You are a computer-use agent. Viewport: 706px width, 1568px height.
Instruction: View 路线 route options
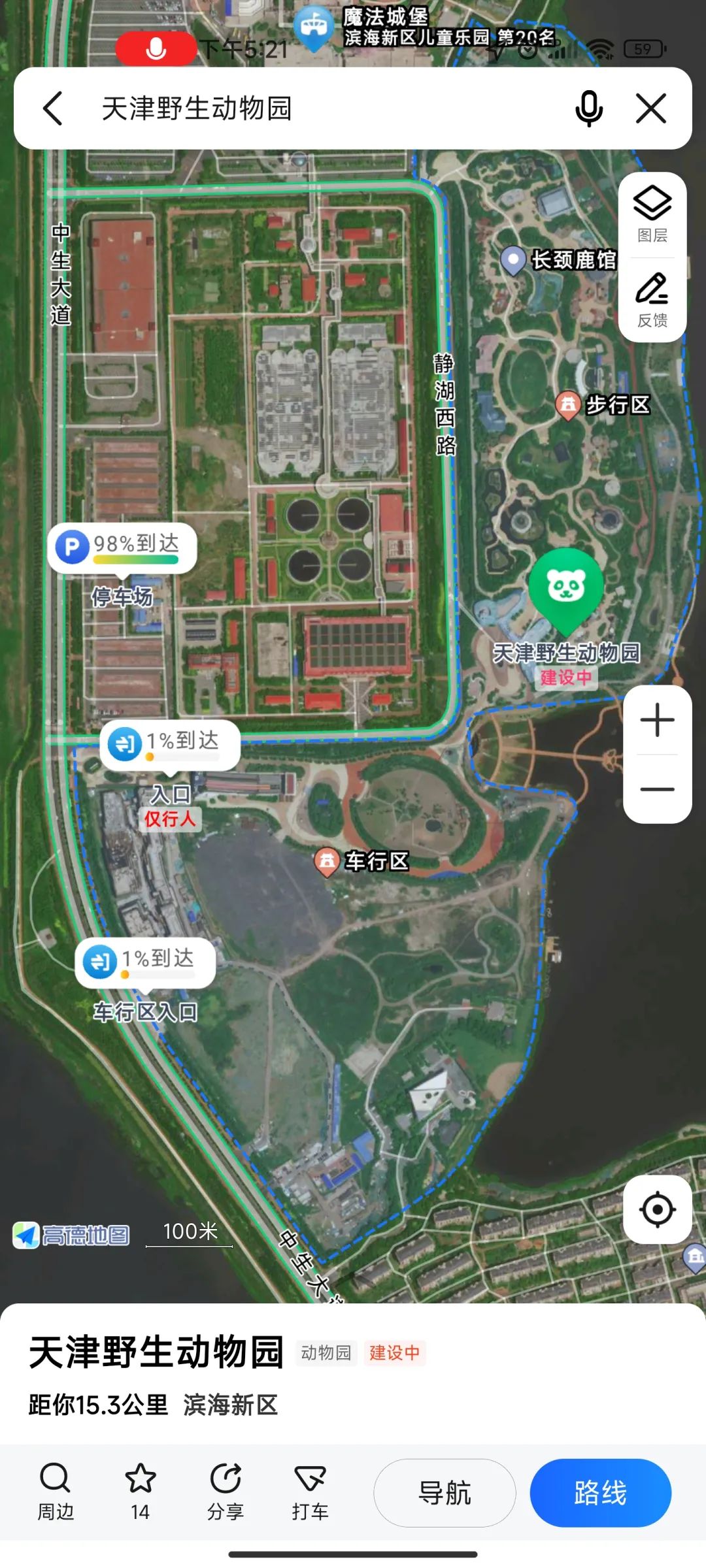pyautogui.click(x=600, y=1493)
